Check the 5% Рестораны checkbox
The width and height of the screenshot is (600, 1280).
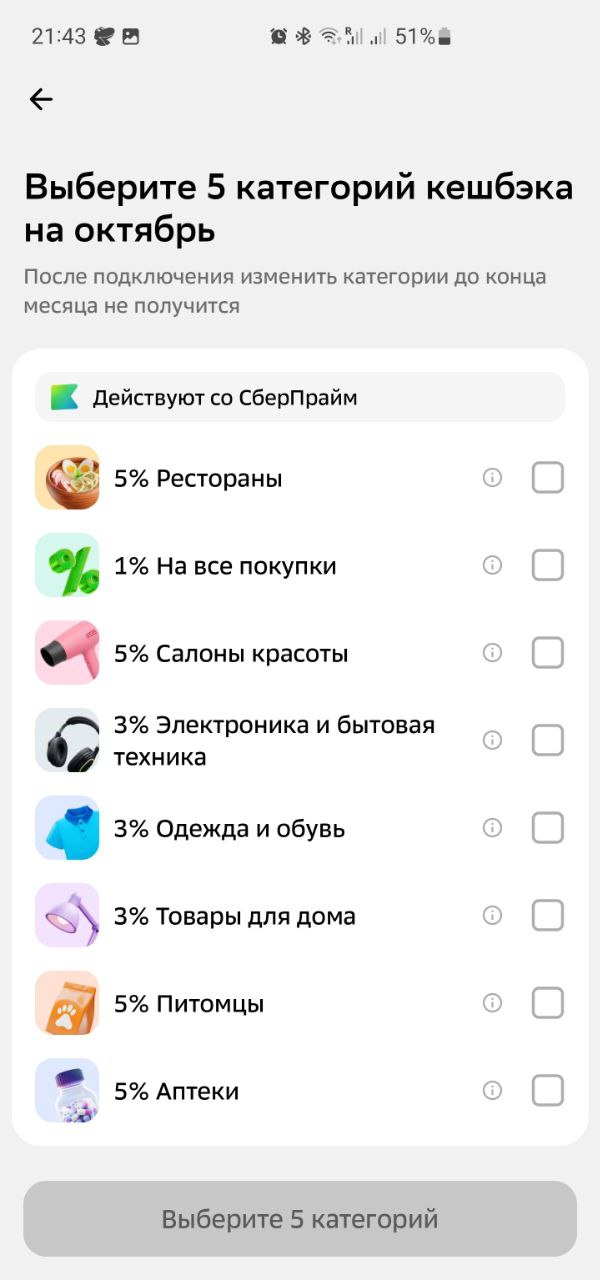tap(547, 478)
